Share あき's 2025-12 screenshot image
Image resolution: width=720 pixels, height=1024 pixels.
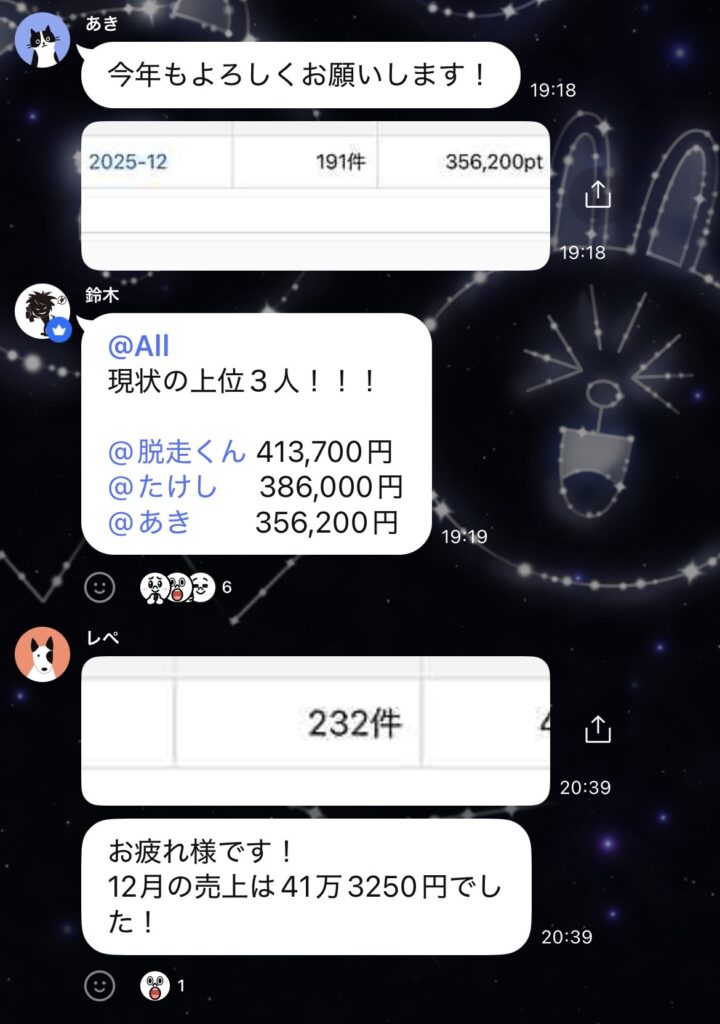click(597, 194)
